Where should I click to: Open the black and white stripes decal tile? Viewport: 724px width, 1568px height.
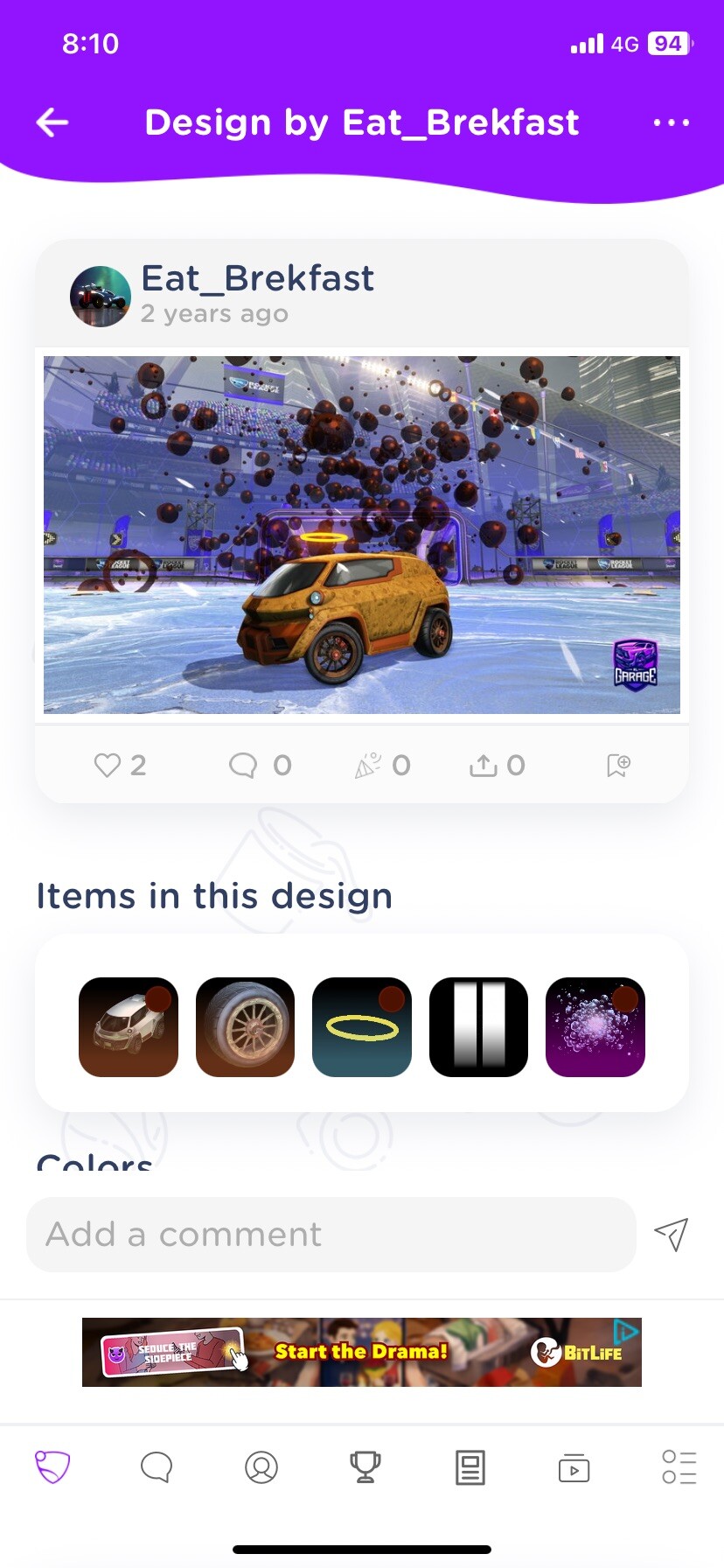pos(478,1027)
